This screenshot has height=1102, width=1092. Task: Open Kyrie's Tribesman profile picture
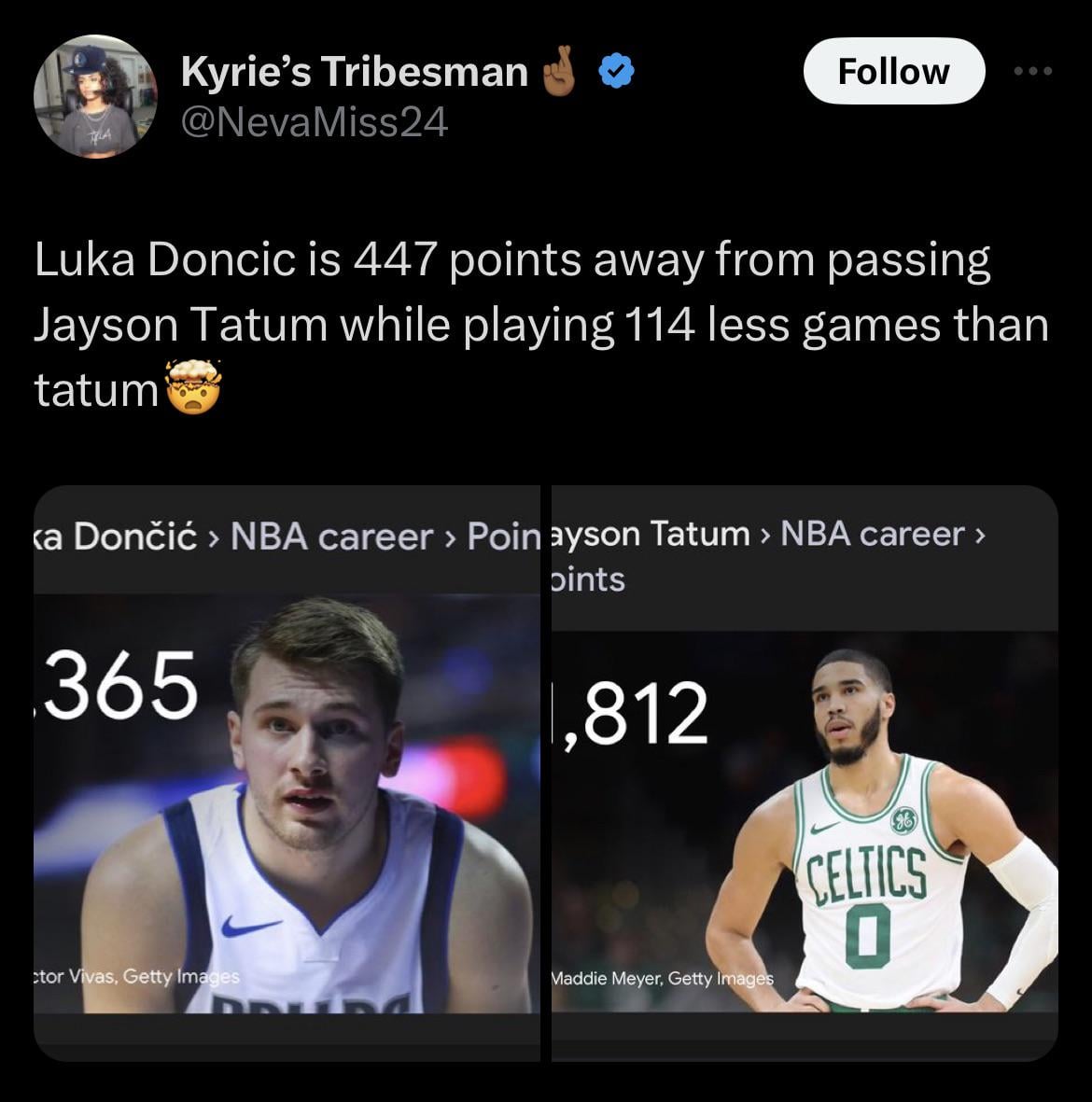tap(94, 96)
